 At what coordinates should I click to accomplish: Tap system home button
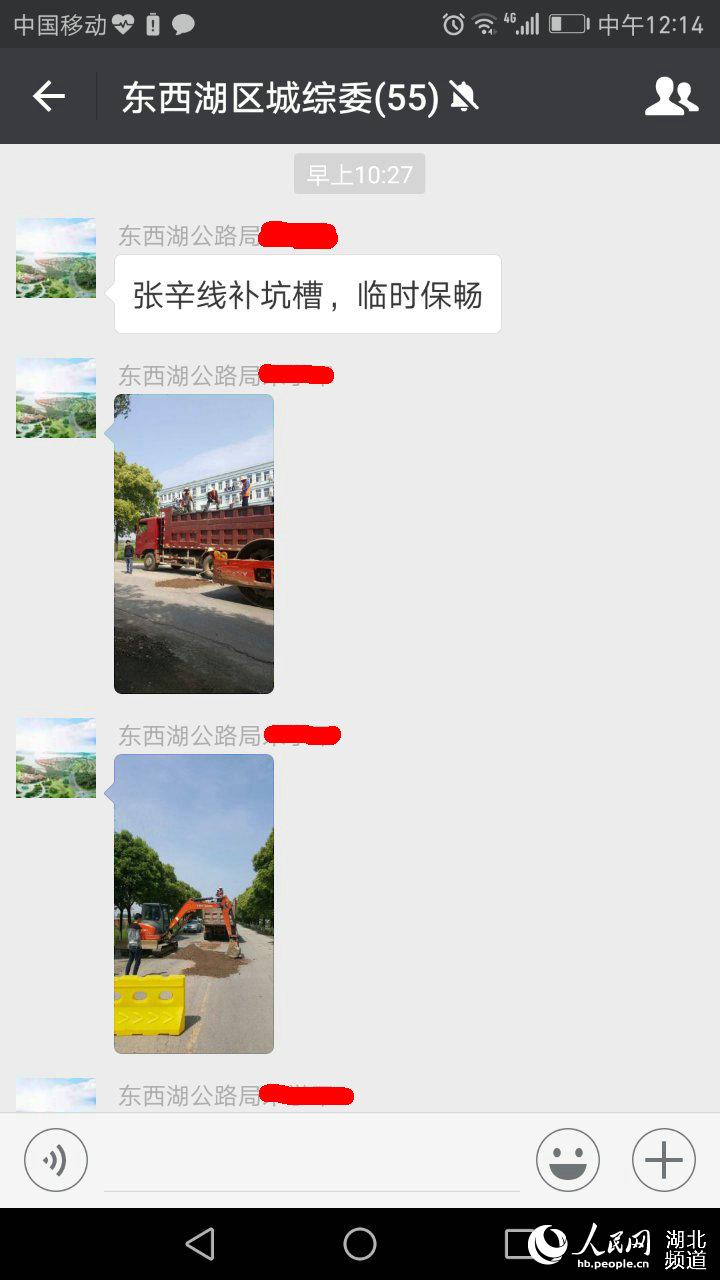coord(360,1244)
